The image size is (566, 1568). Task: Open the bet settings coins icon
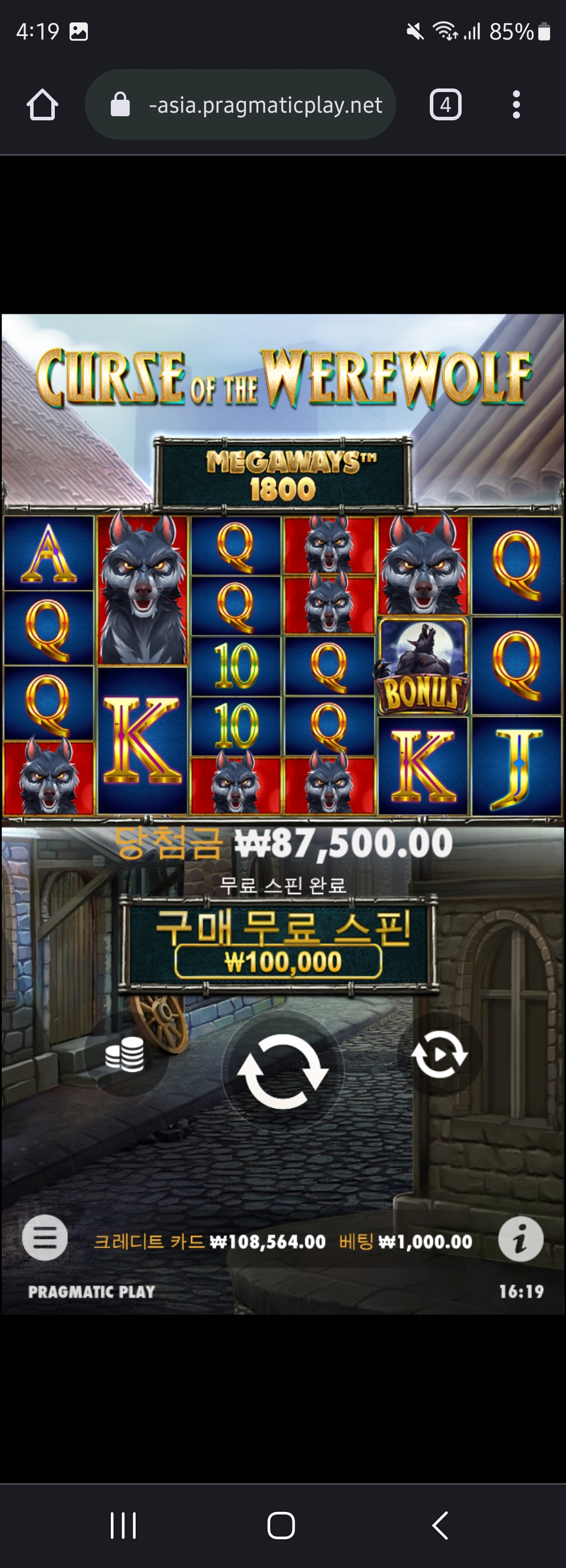tap(125, 1054)
